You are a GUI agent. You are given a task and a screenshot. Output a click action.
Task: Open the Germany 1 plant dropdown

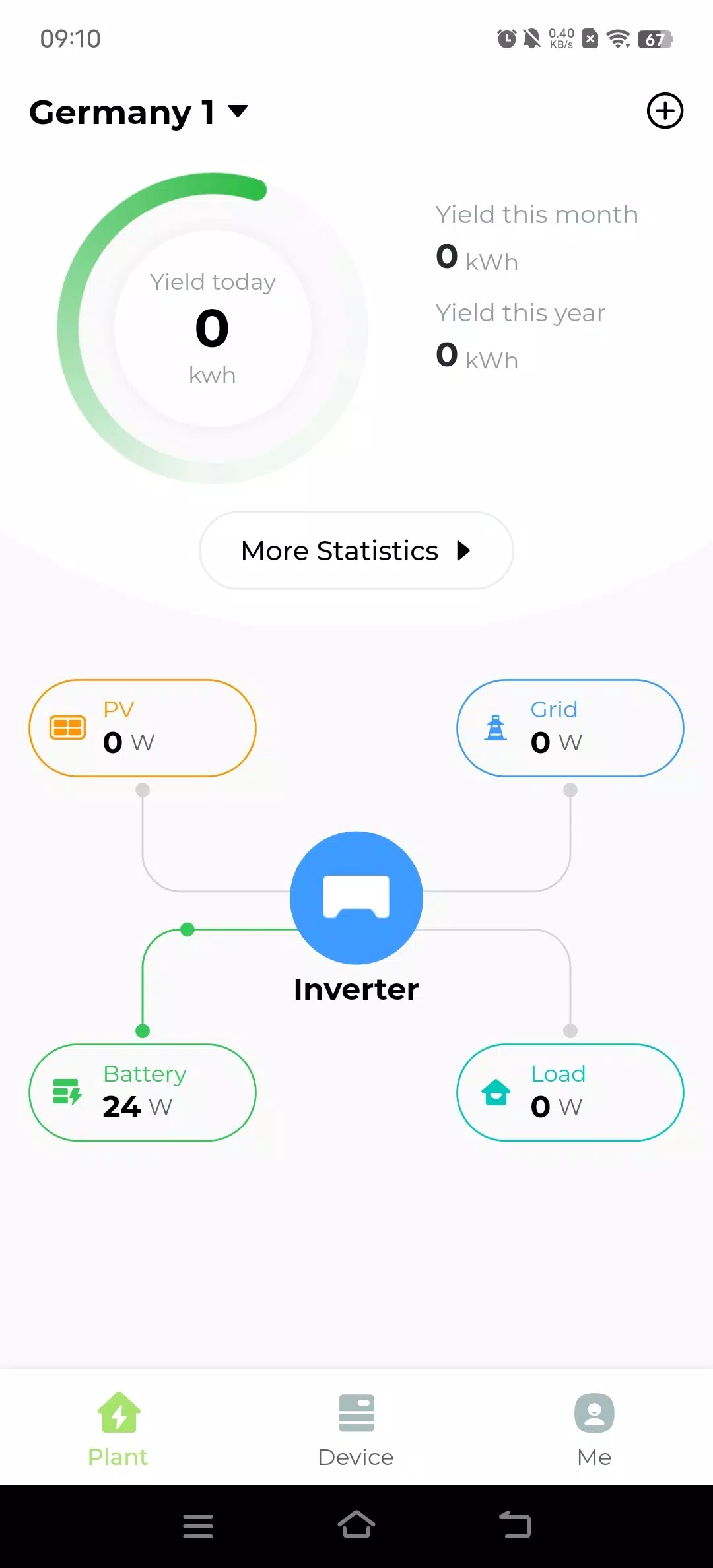(139, 112)
